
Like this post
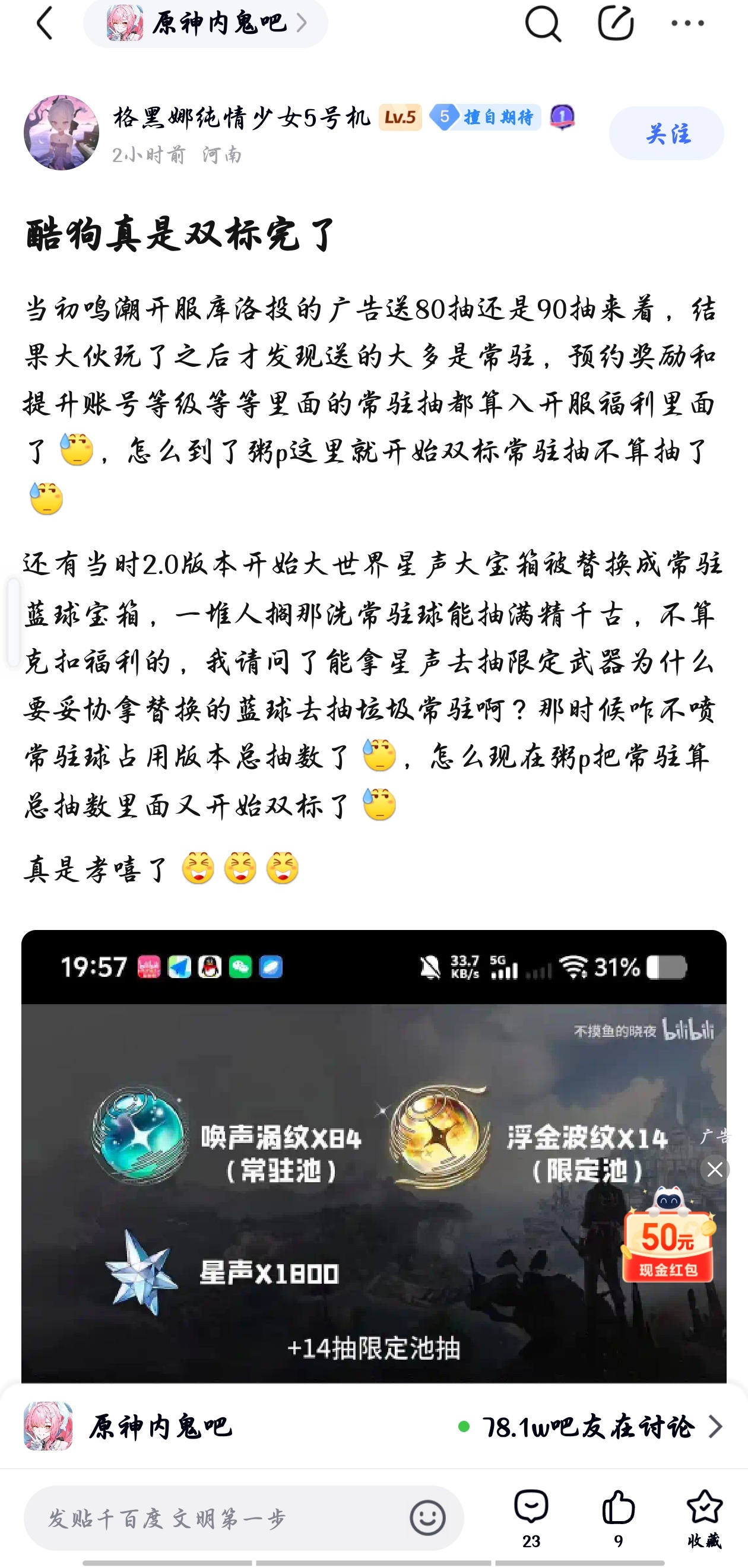[x=618, y=1517]
